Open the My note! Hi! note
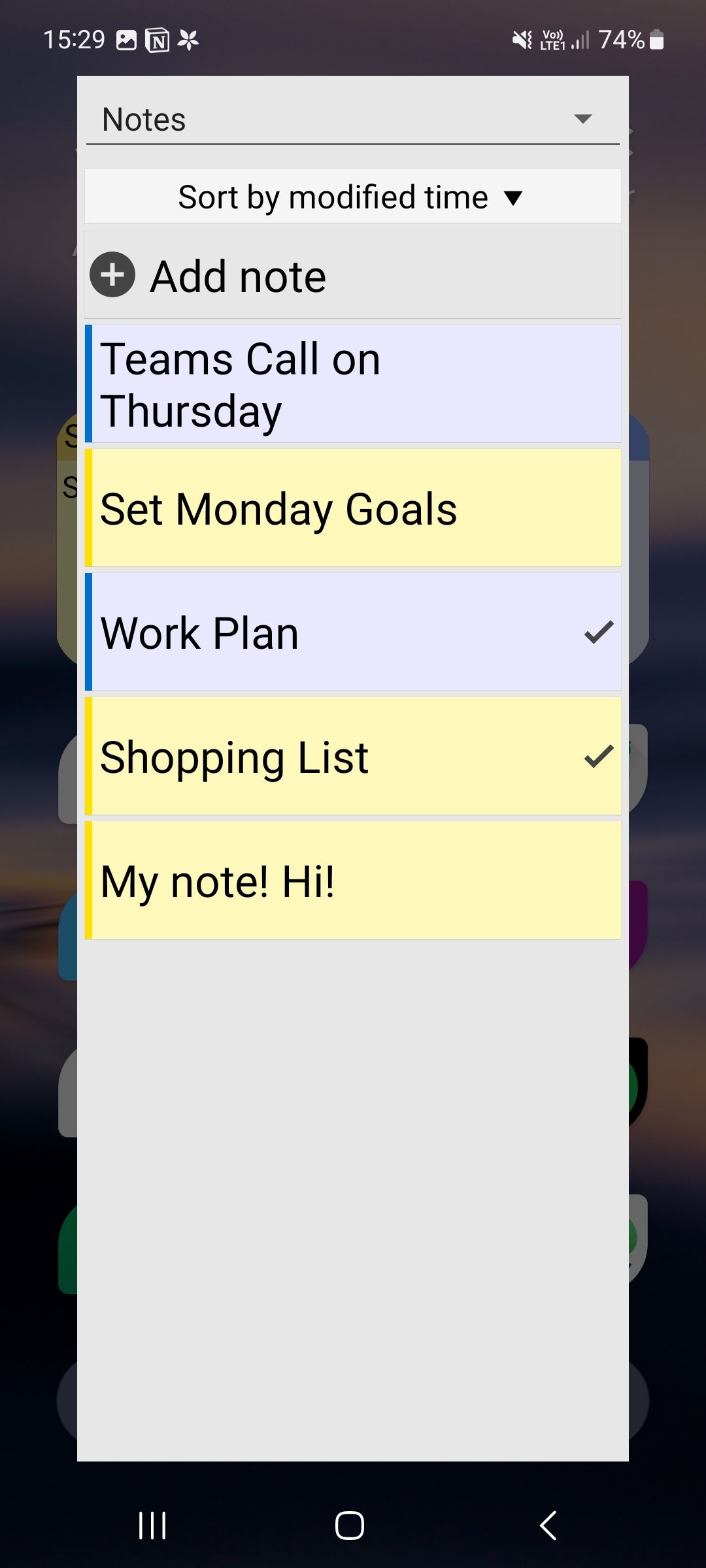Screen dimensions: 706x1568 click(352, 881)
